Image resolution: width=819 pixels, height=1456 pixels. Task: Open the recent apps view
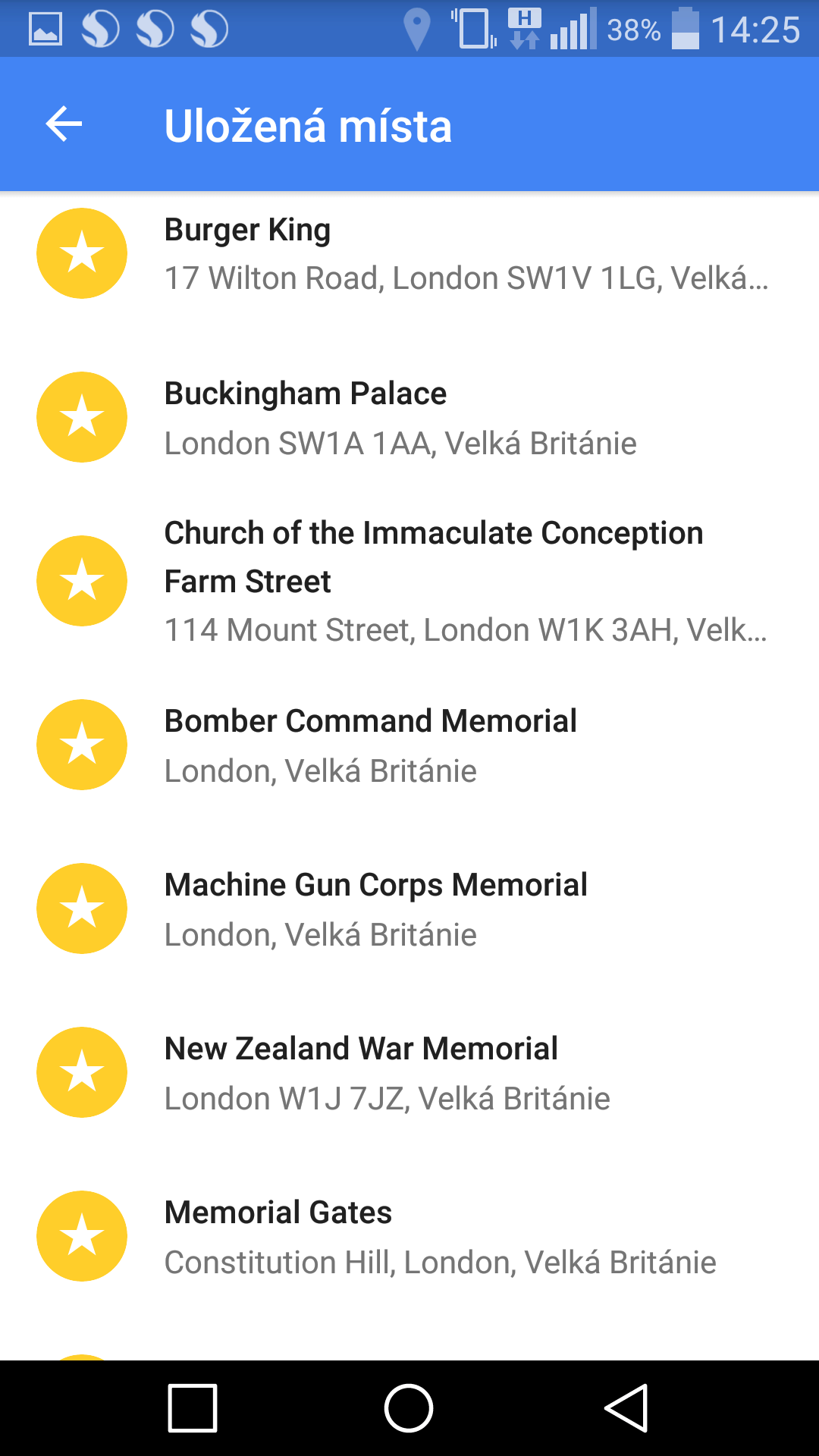click(x=193, y=1408)
